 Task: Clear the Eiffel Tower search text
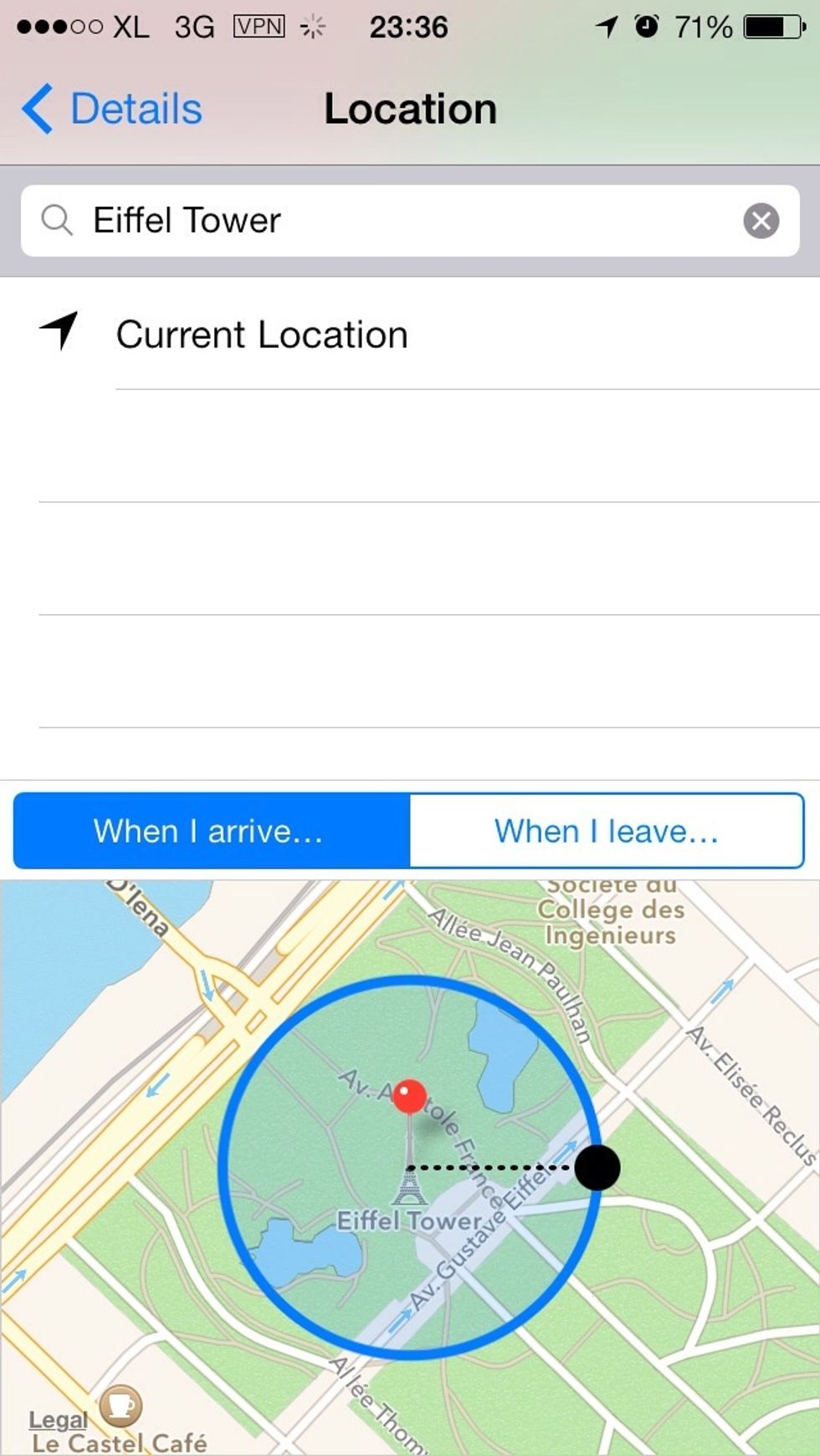tap(760, 220)
